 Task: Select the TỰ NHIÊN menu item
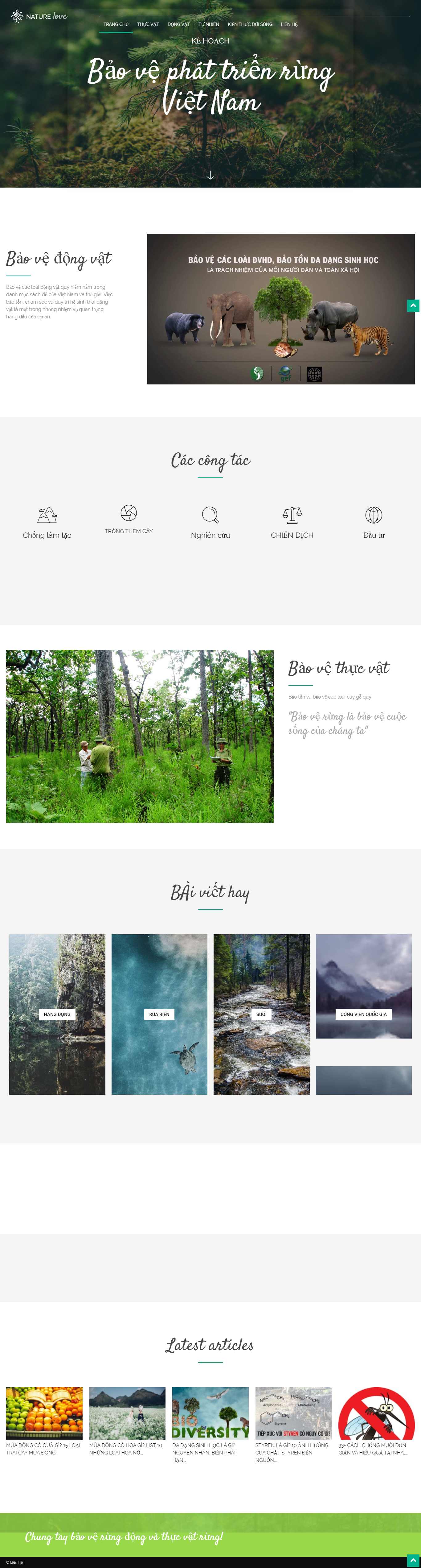coord(209,24)
